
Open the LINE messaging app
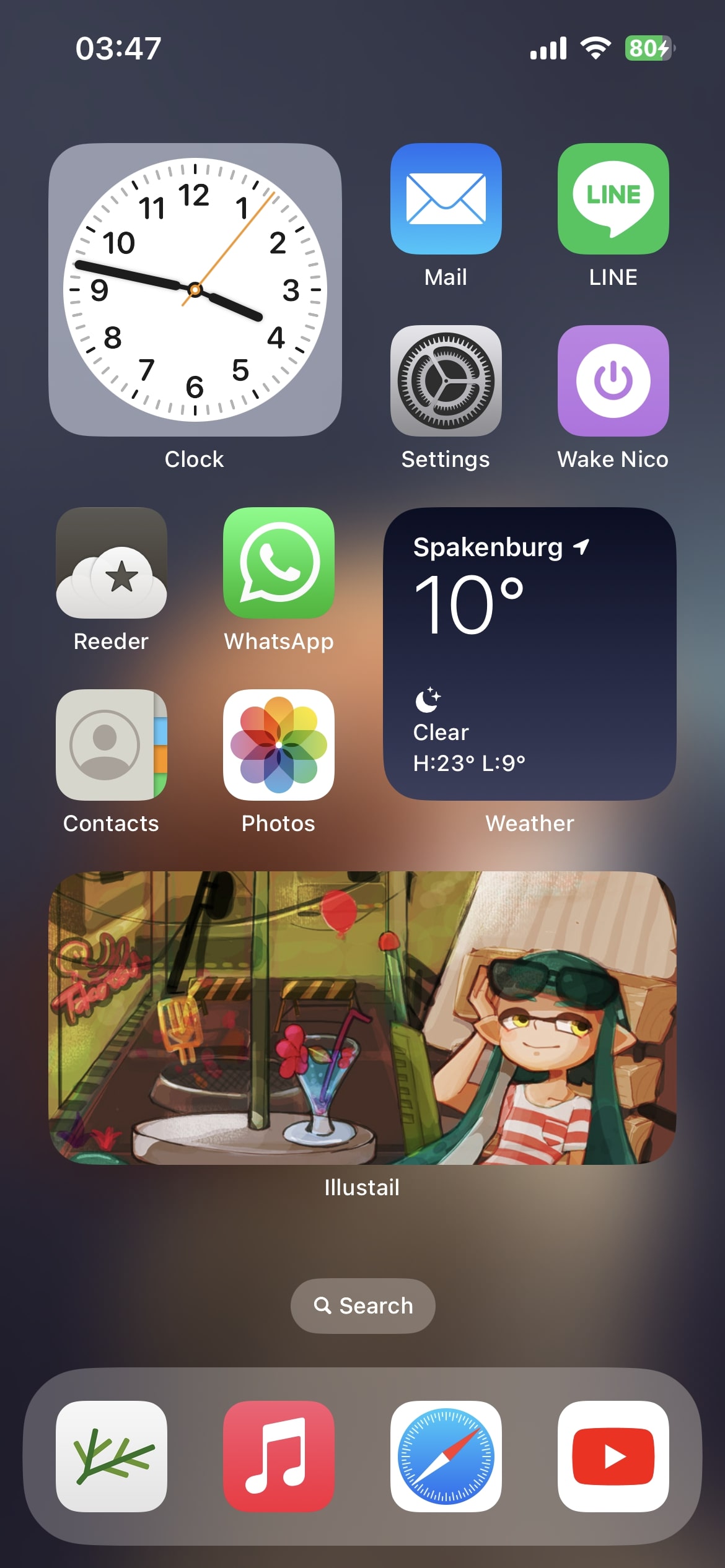(613, 199)
